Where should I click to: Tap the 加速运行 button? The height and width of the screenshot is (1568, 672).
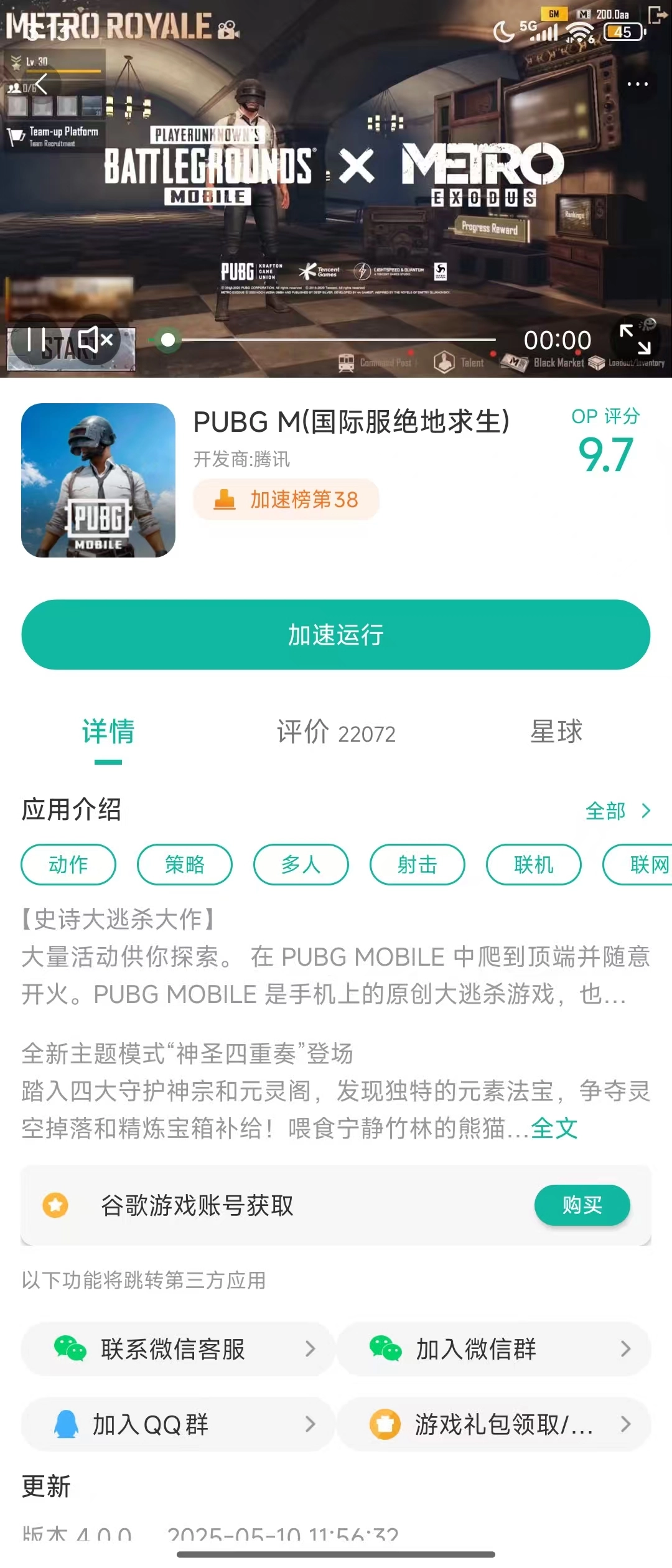coord(336,634)
